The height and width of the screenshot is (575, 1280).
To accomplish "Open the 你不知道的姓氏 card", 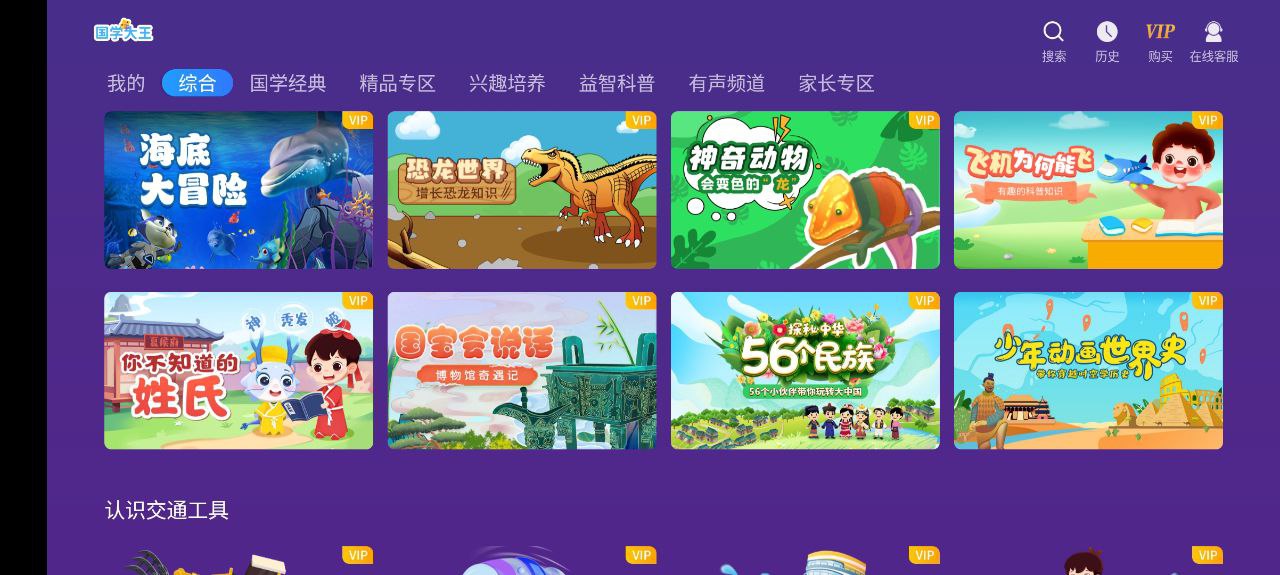I will coord(239,371).
